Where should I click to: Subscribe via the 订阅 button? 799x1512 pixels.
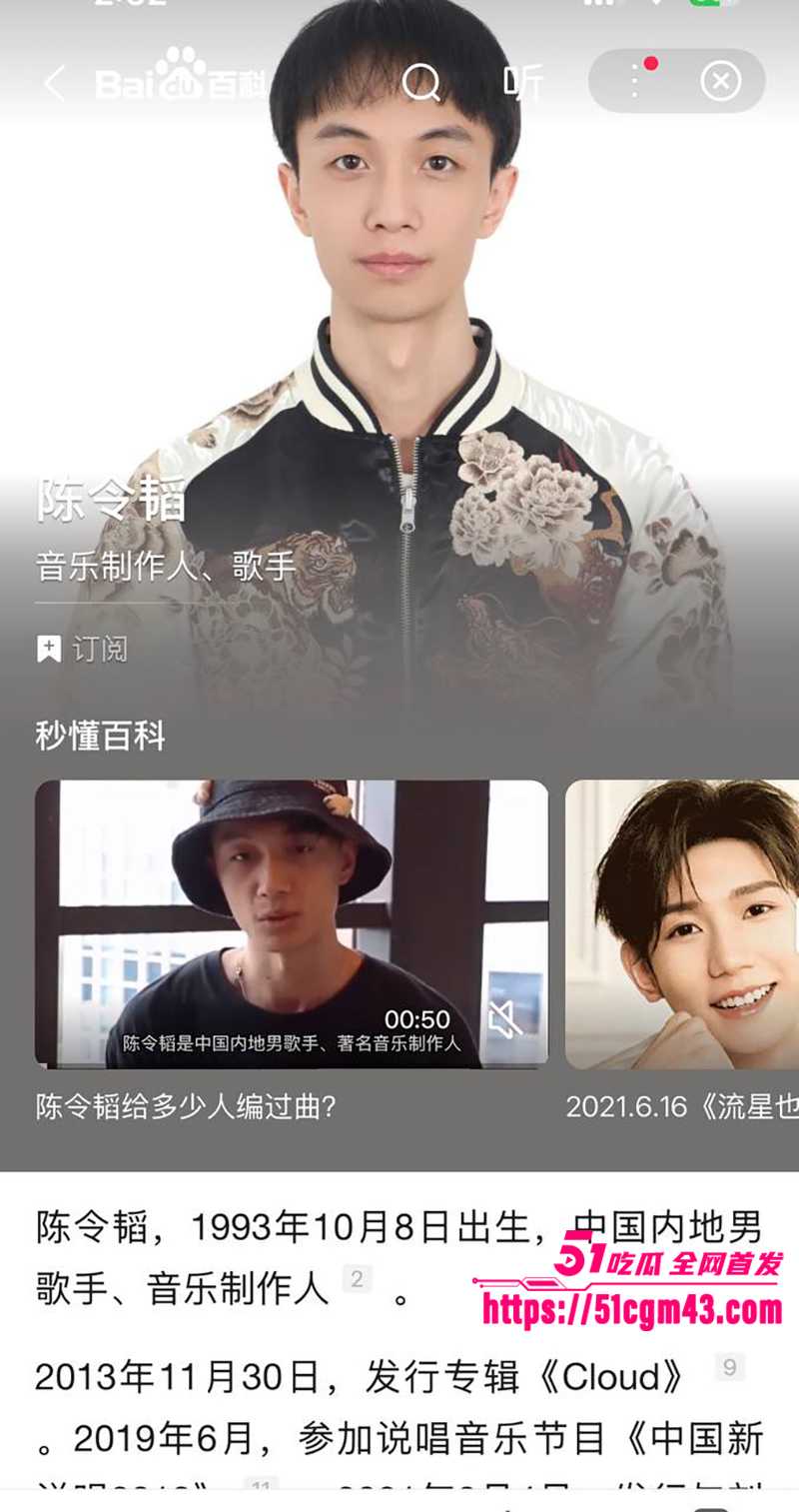(83, 650)
